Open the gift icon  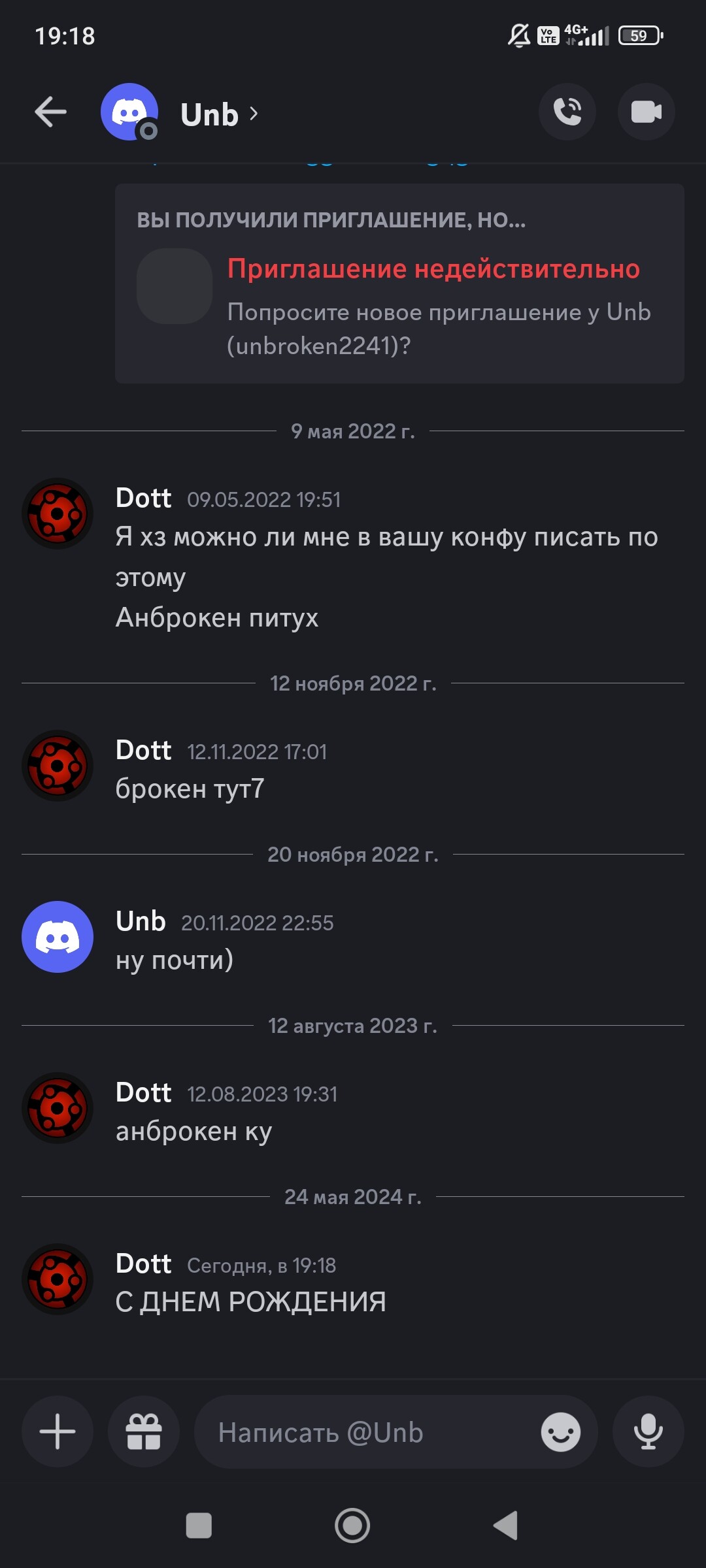tap(144, 1431)
